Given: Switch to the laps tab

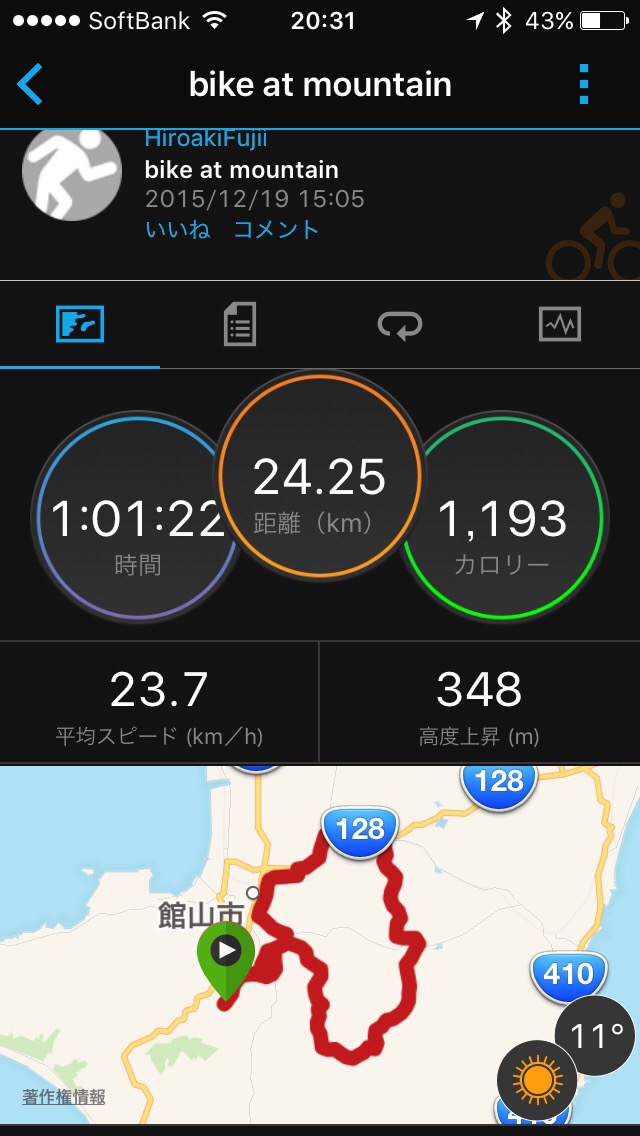Looking at the screenshot, I should 400,325.
